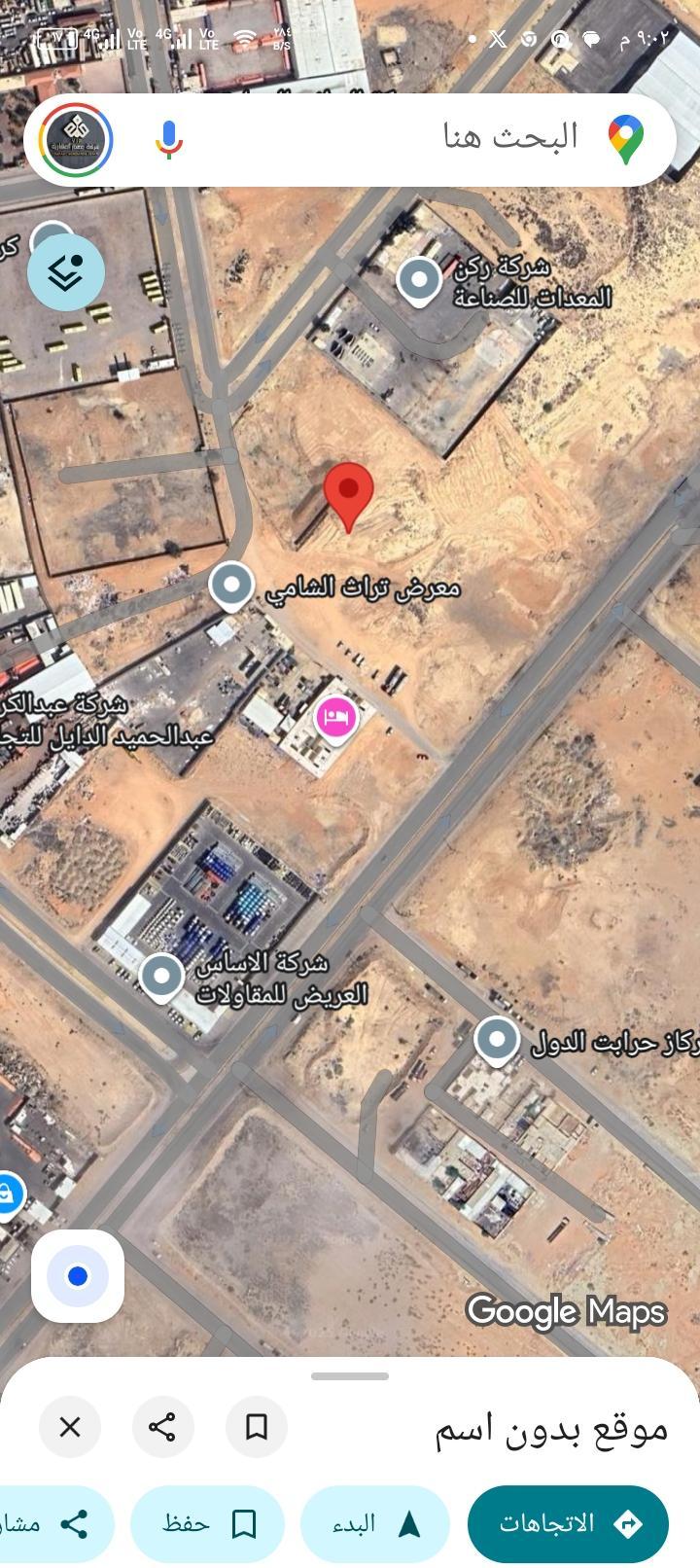Select the معرض تراث الشامي map marker
The width and height of the screenshot is (700, 1568).
point(231,586)
